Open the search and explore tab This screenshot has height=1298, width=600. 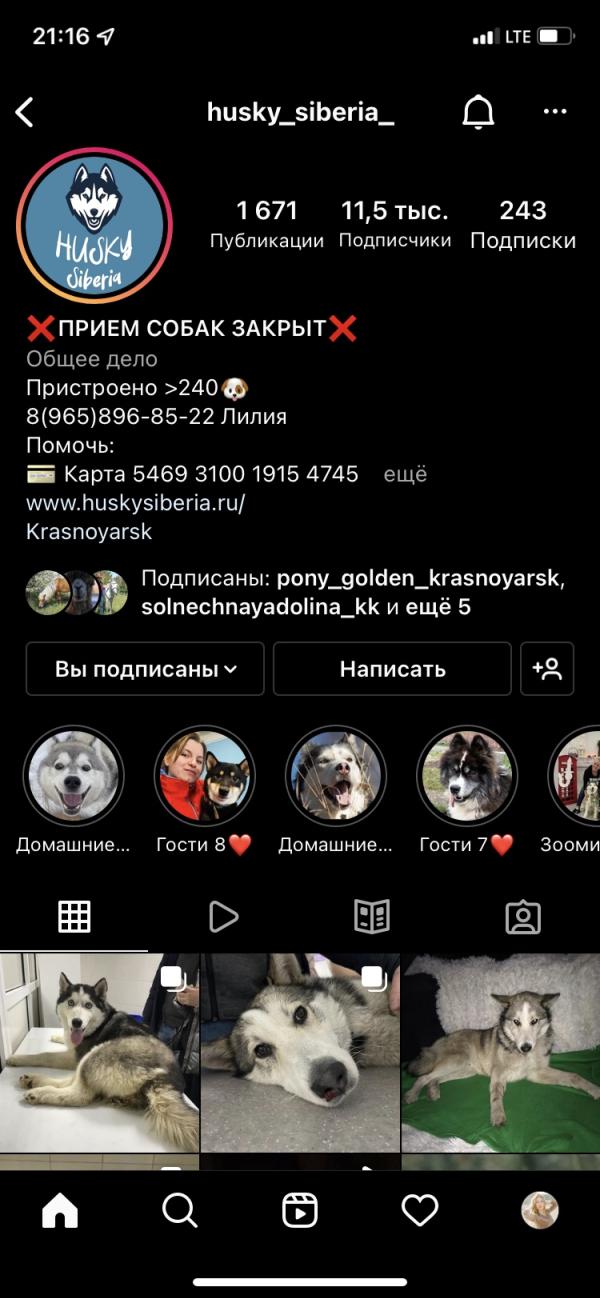180,1211
